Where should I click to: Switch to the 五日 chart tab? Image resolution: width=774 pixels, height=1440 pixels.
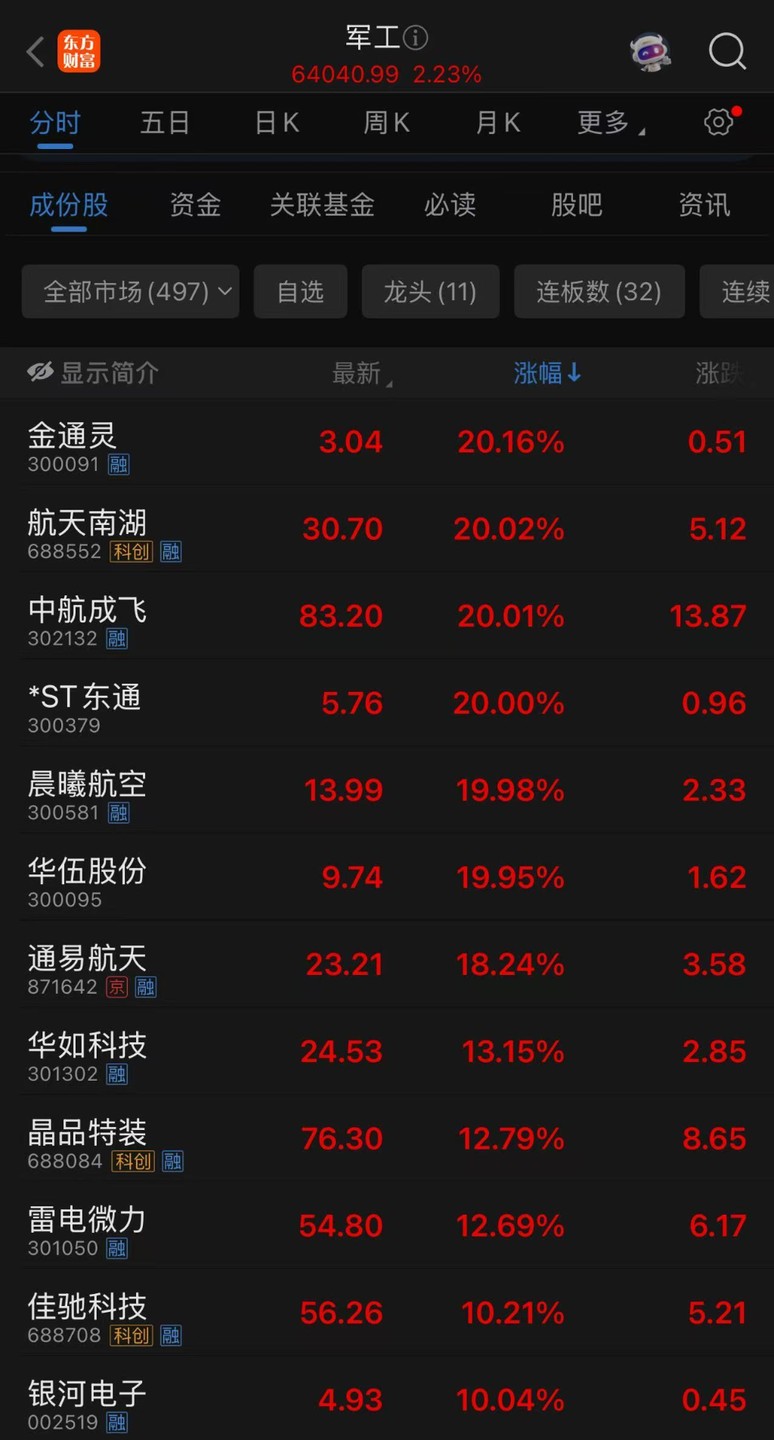[x=165, y=123]
